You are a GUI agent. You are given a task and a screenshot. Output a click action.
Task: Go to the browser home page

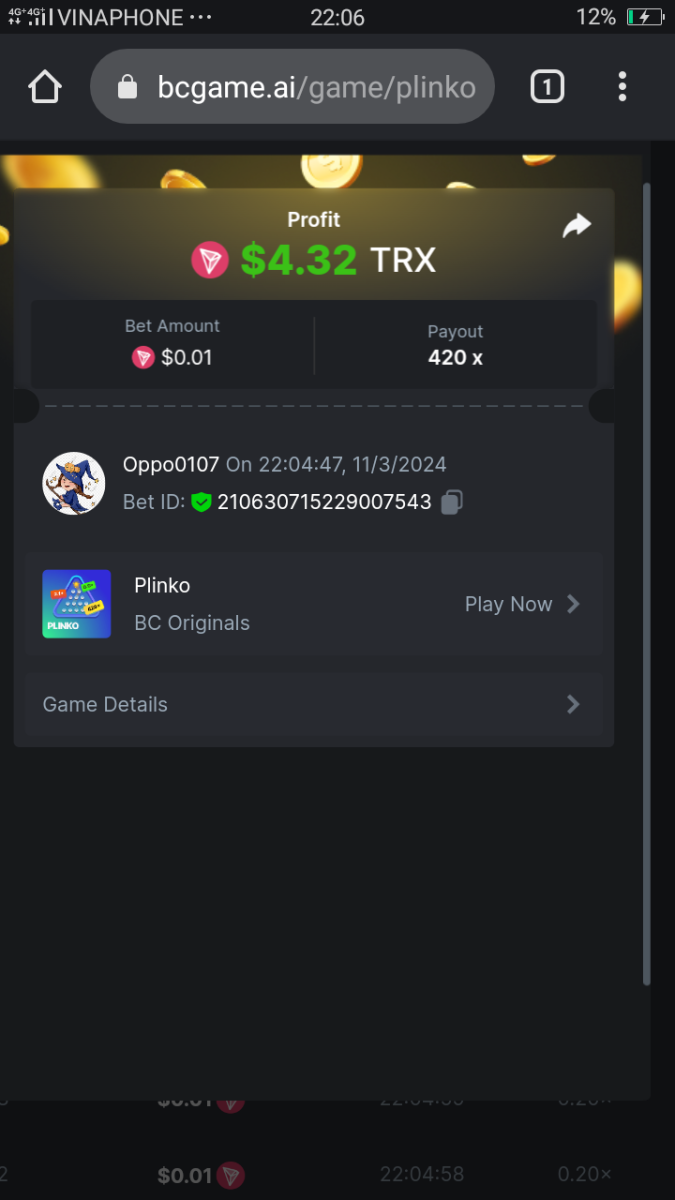pos(45,87)
